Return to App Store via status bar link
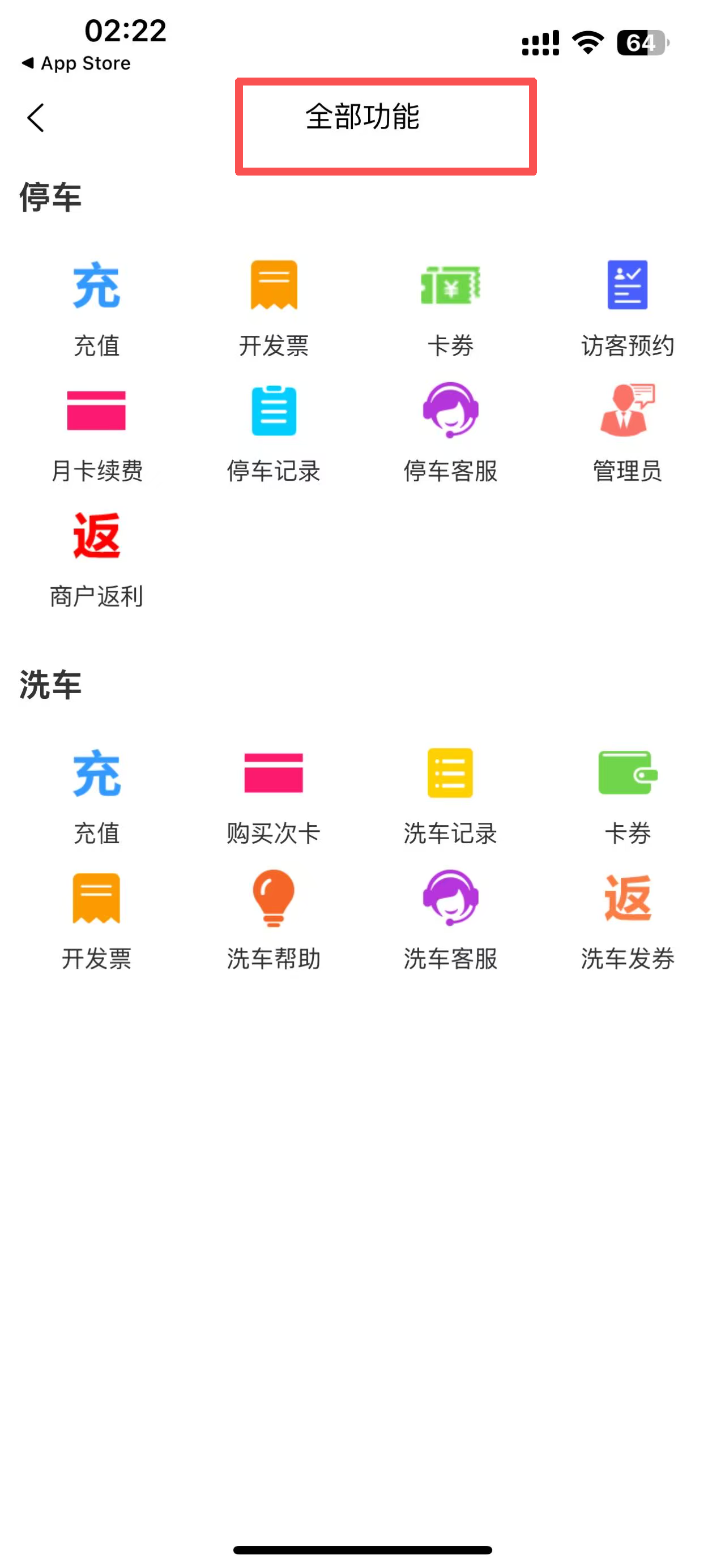Screen dimensions: 725x1568 (76, 63)
